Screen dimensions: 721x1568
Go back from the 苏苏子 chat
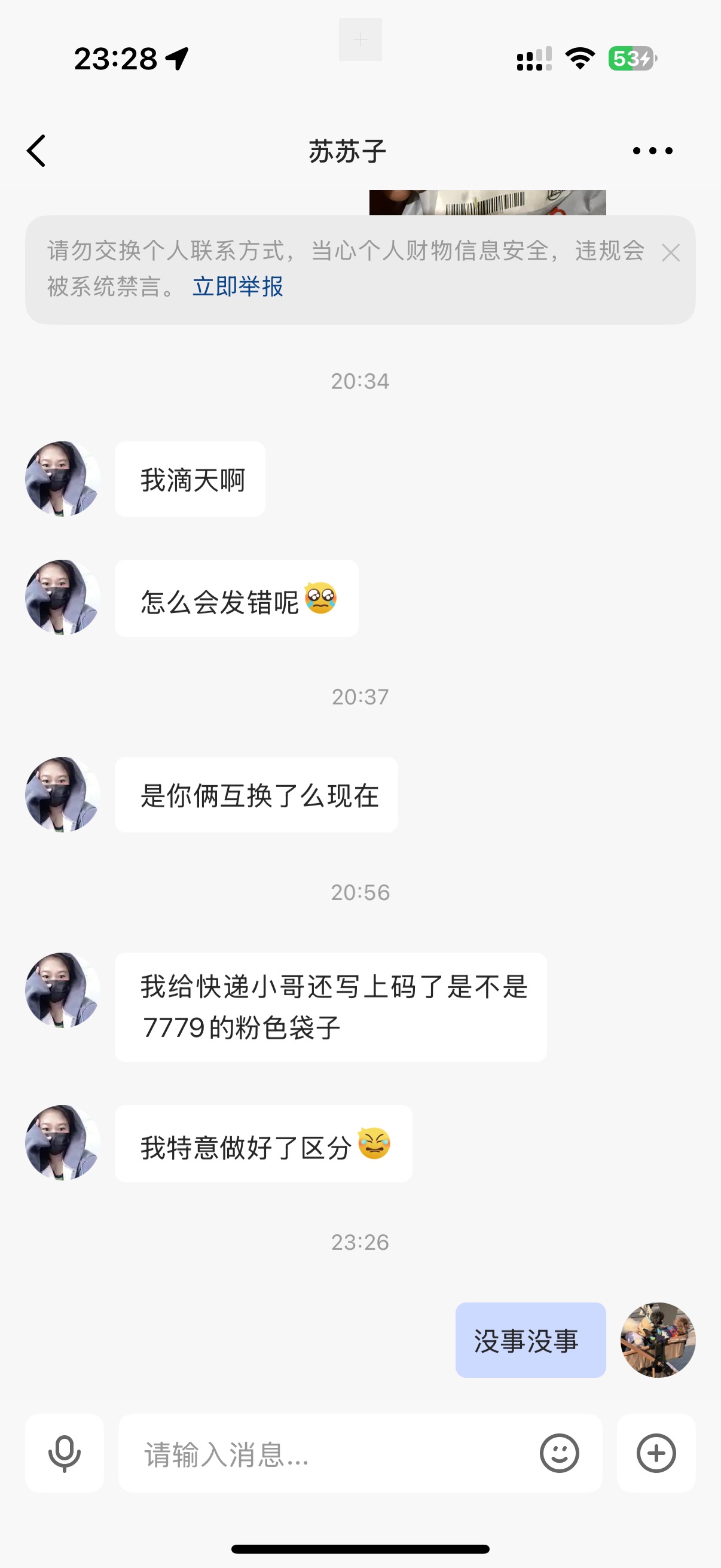[36, 151]
